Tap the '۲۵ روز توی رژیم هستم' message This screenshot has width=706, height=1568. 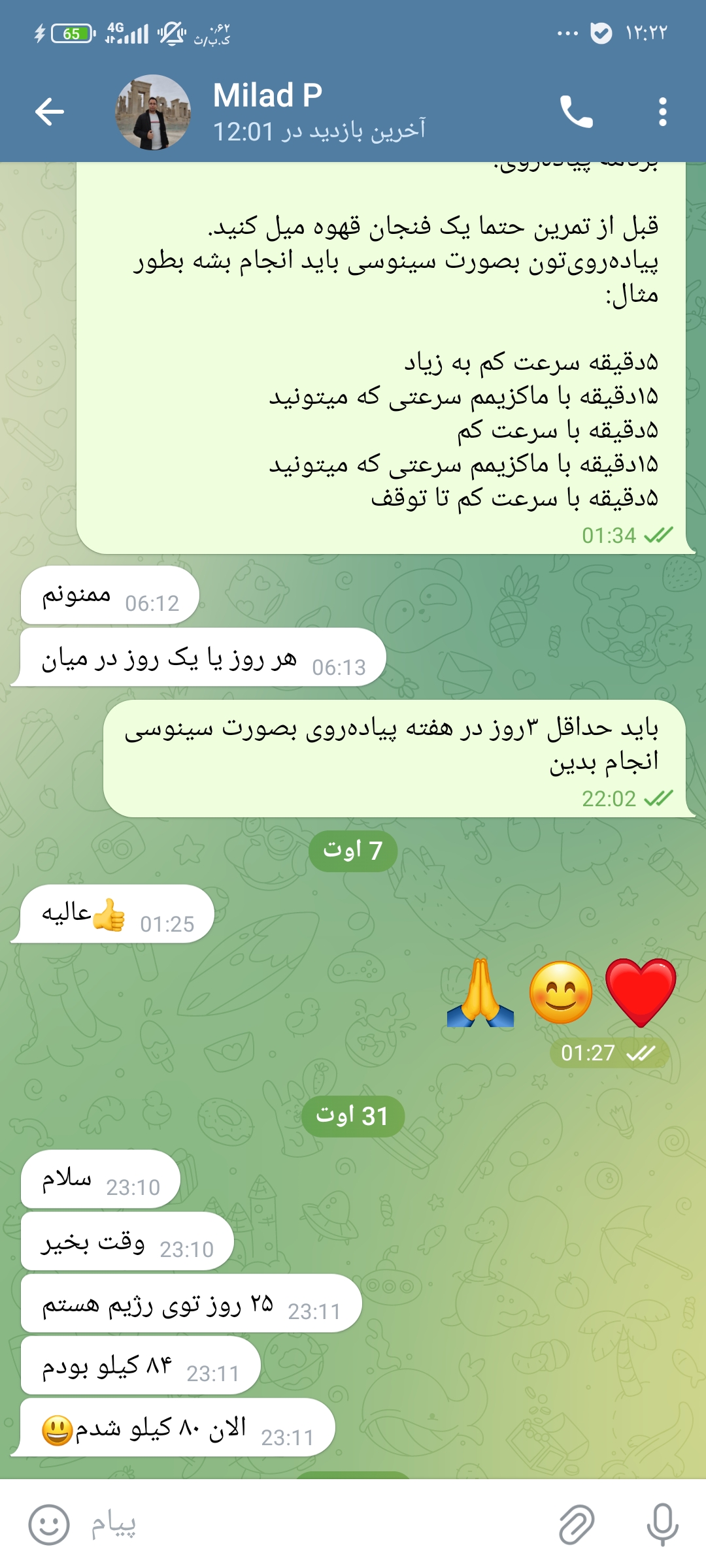(x=191, y=1303)
